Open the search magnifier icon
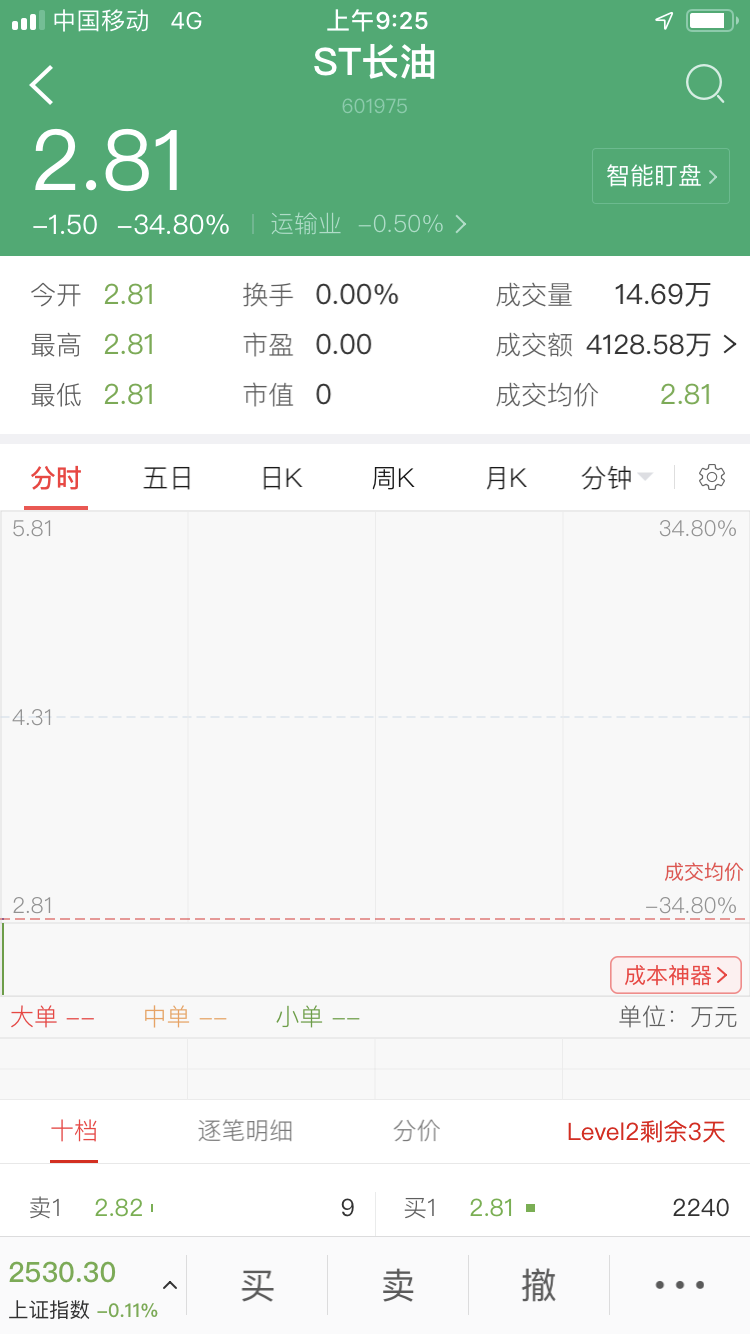This screenshot has height=1334, width=750. [705, 85]
